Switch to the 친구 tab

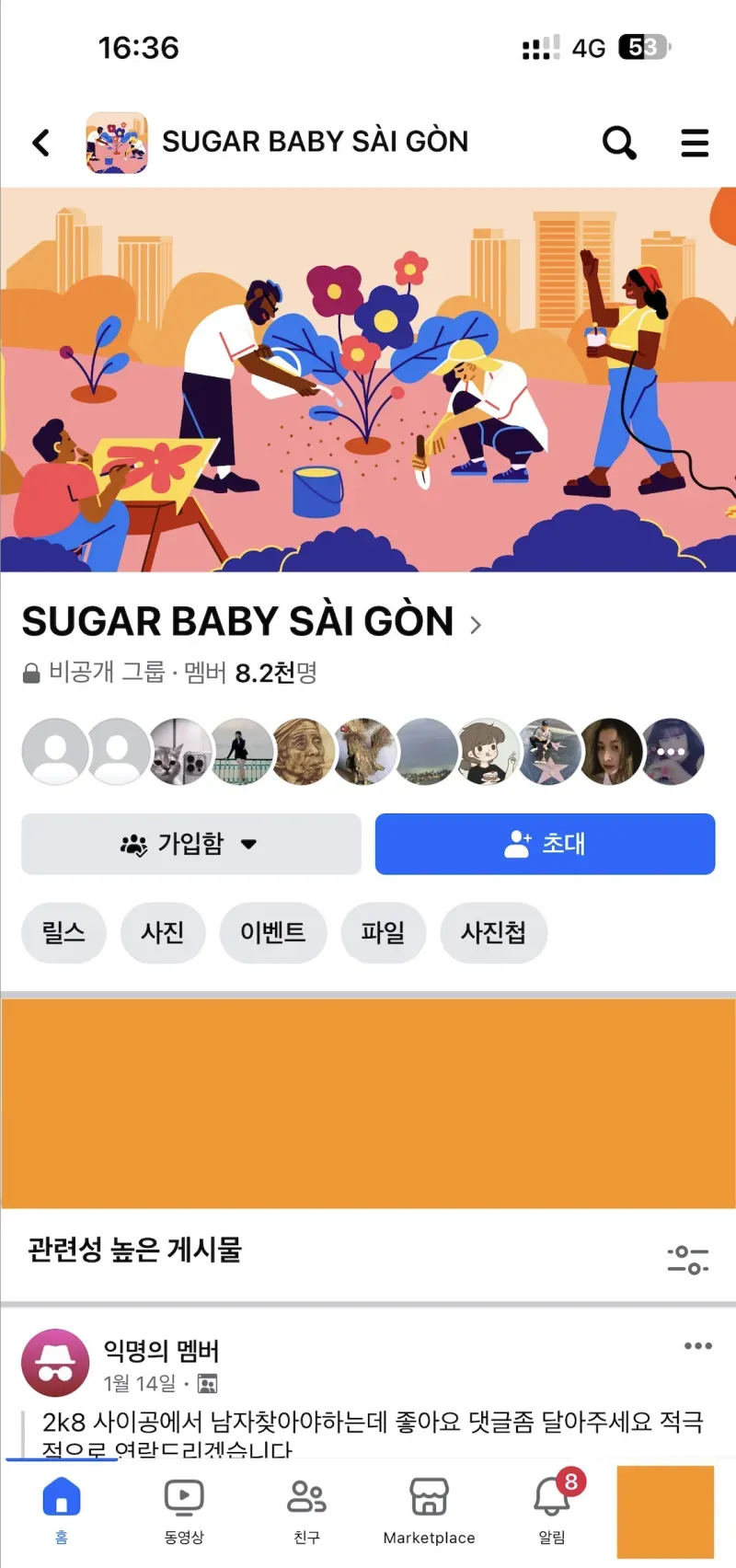pyautogui.click(x=306, y=1509)
